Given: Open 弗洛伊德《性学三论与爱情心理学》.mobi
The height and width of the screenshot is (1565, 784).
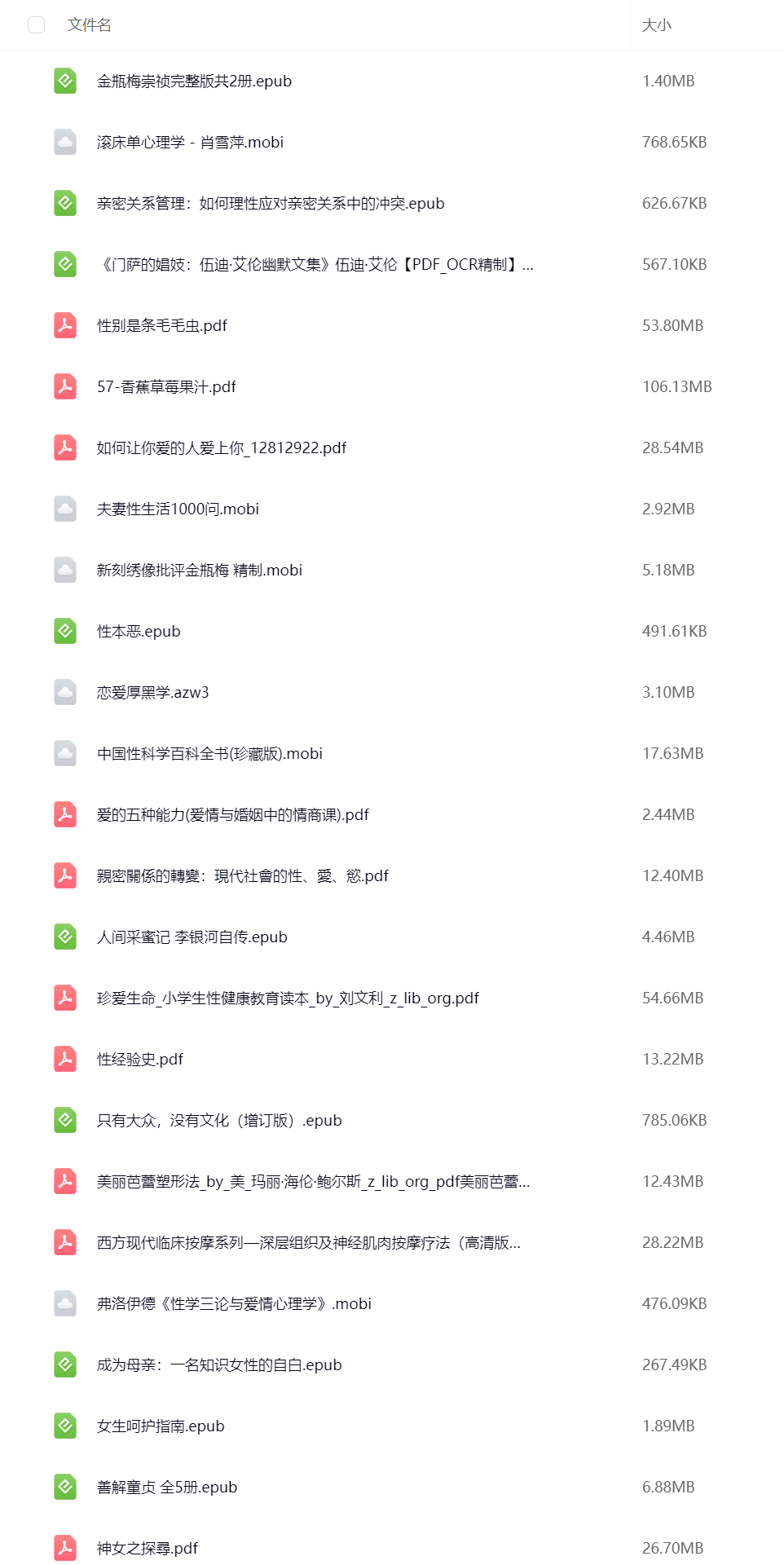Looking at the screenshot, I should click(234, 1304).
